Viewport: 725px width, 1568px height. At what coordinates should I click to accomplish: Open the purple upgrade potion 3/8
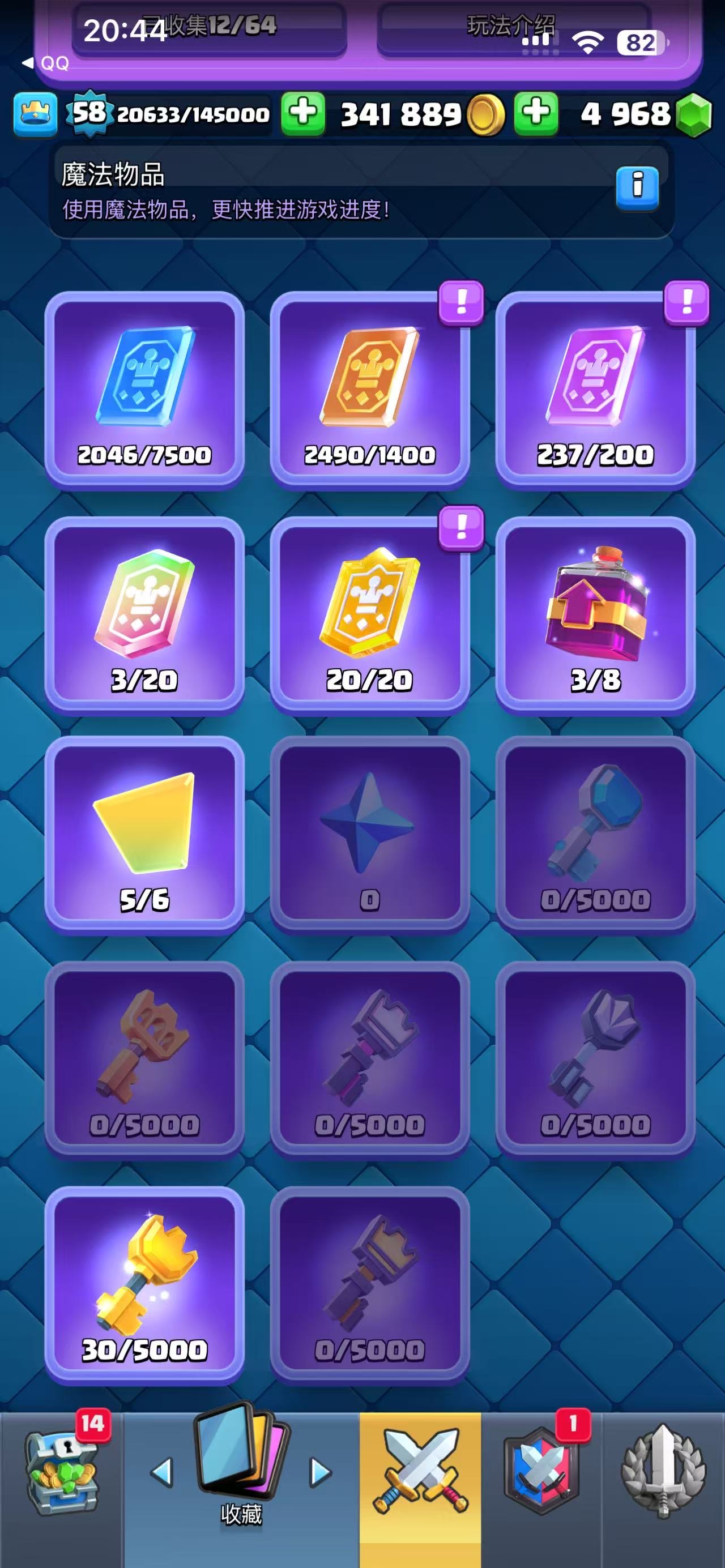click(x=595, y=615)
